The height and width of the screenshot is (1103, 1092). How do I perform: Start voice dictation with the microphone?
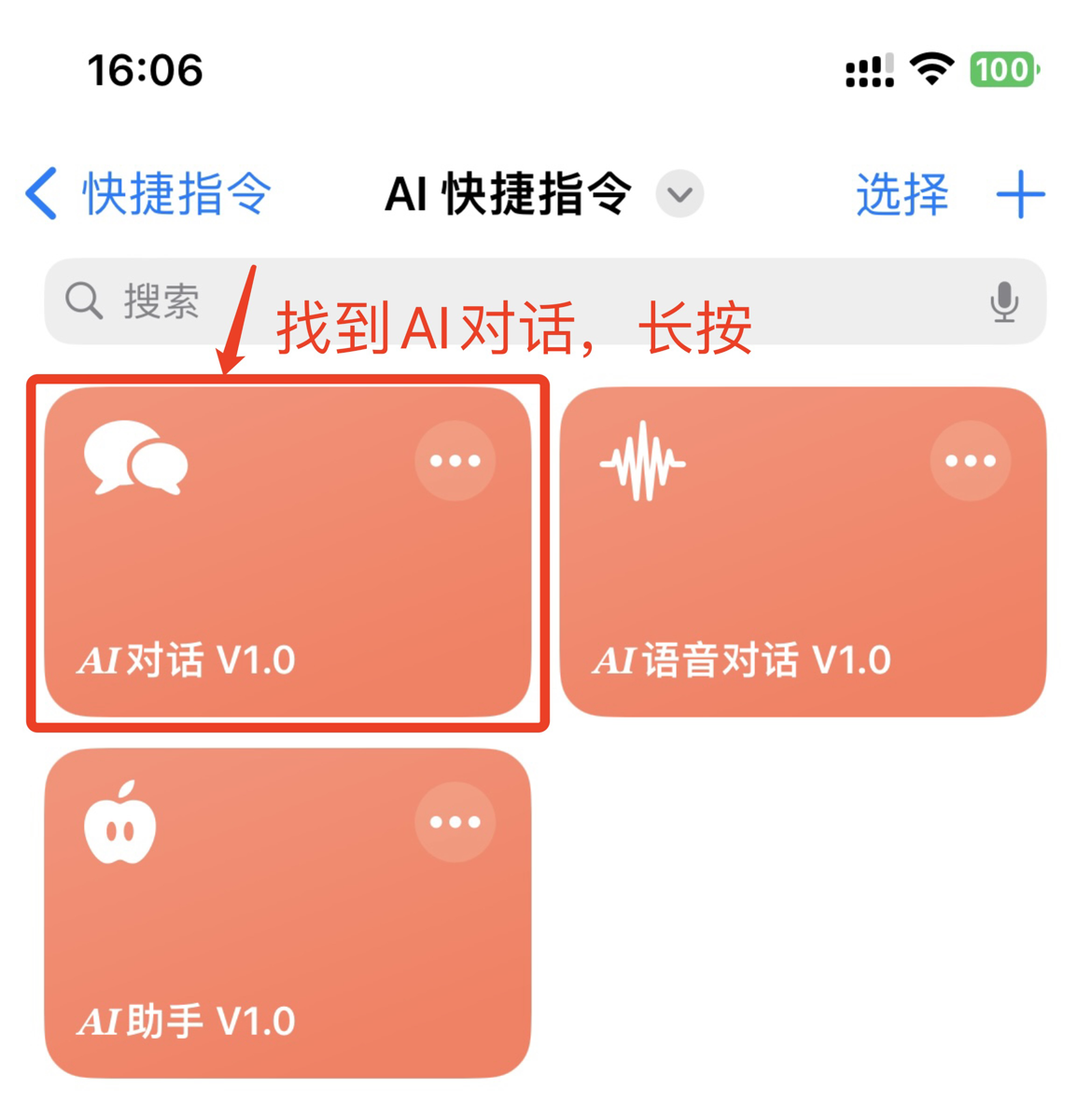point(1004,301)
